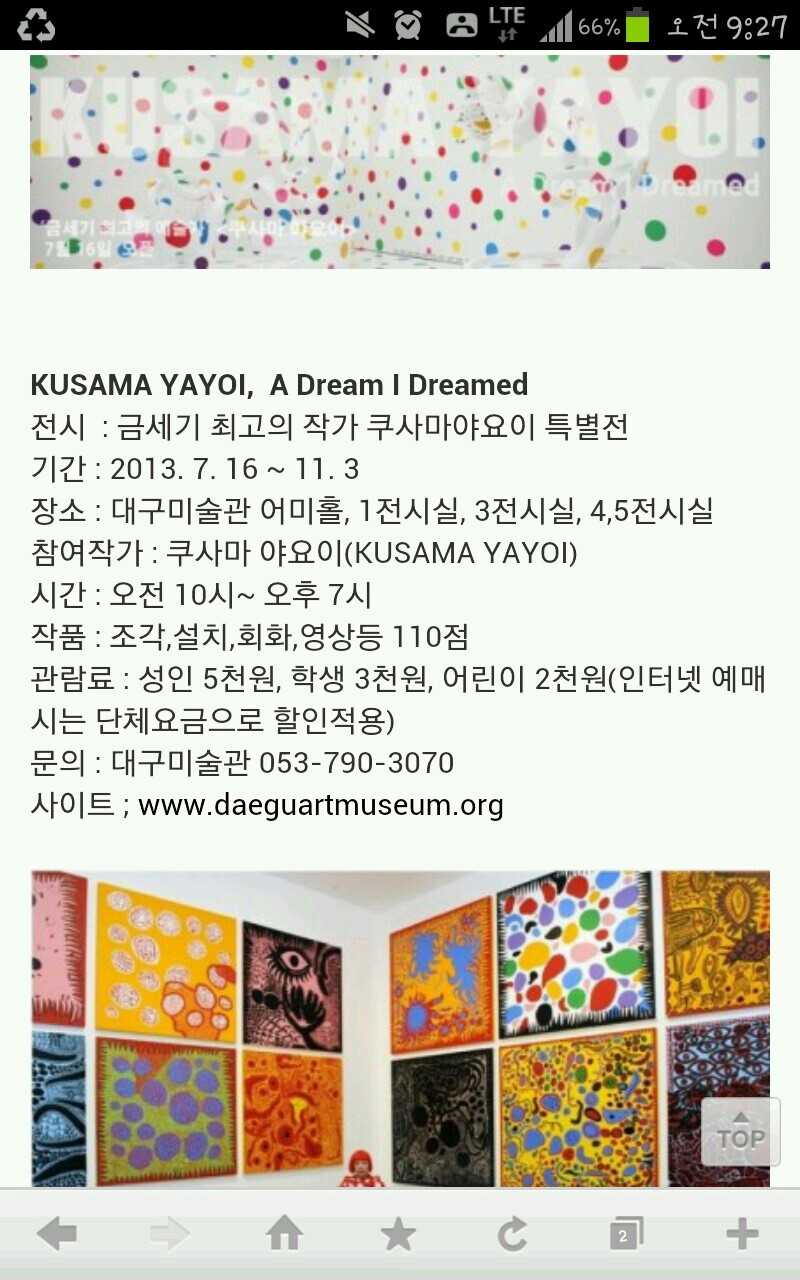The image size is (800, 1280).
Task: Reload the current page
Action: [x=513, y=1235]
